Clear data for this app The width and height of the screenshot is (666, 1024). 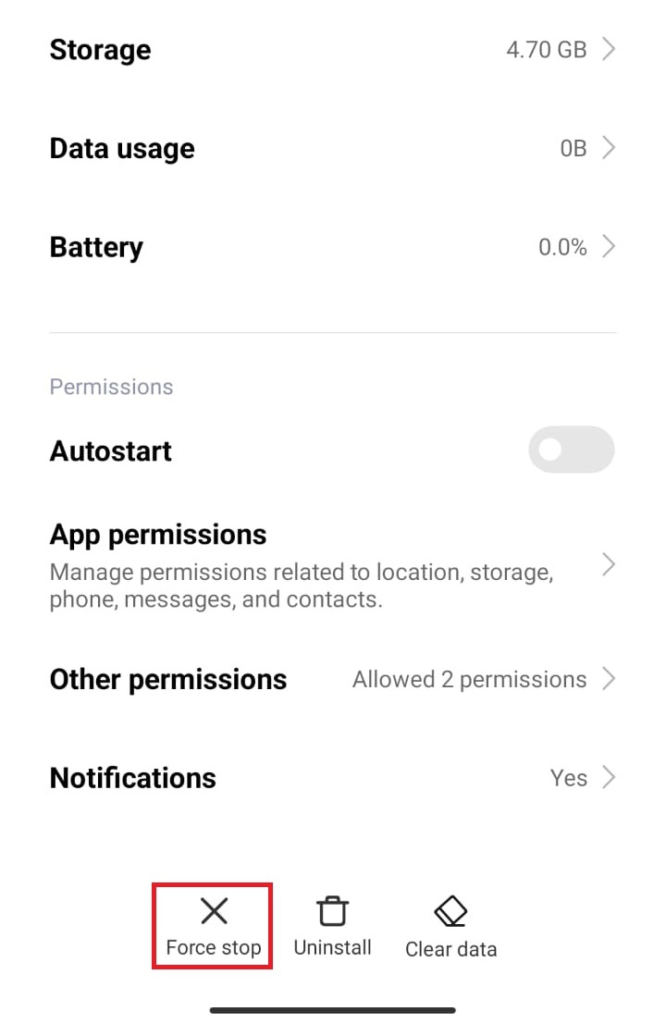pyautogui.click(x=451, y=926)
